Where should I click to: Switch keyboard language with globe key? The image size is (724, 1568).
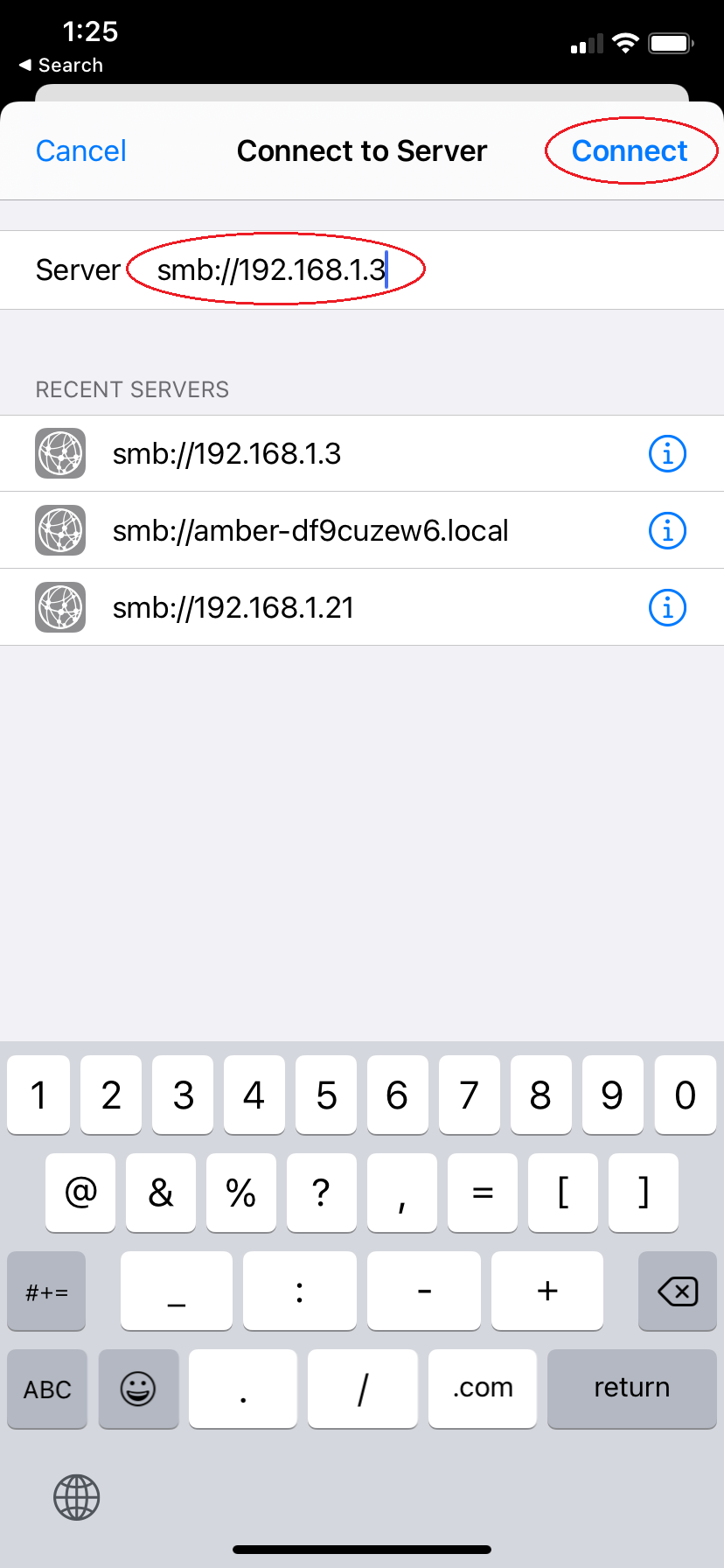click(x=77, y=1497)
